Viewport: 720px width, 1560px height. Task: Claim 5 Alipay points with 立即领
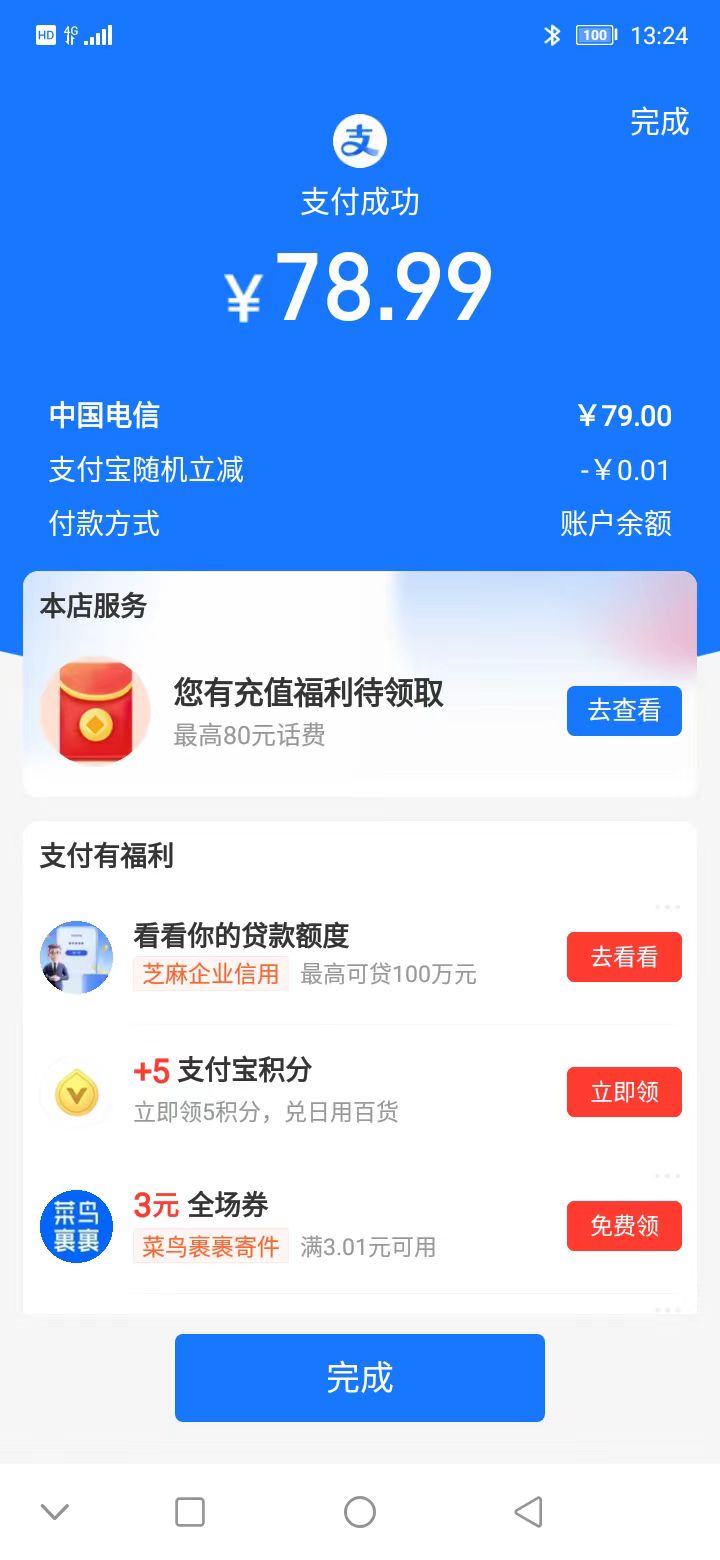pyautogui.click(x=624, y=1092)
